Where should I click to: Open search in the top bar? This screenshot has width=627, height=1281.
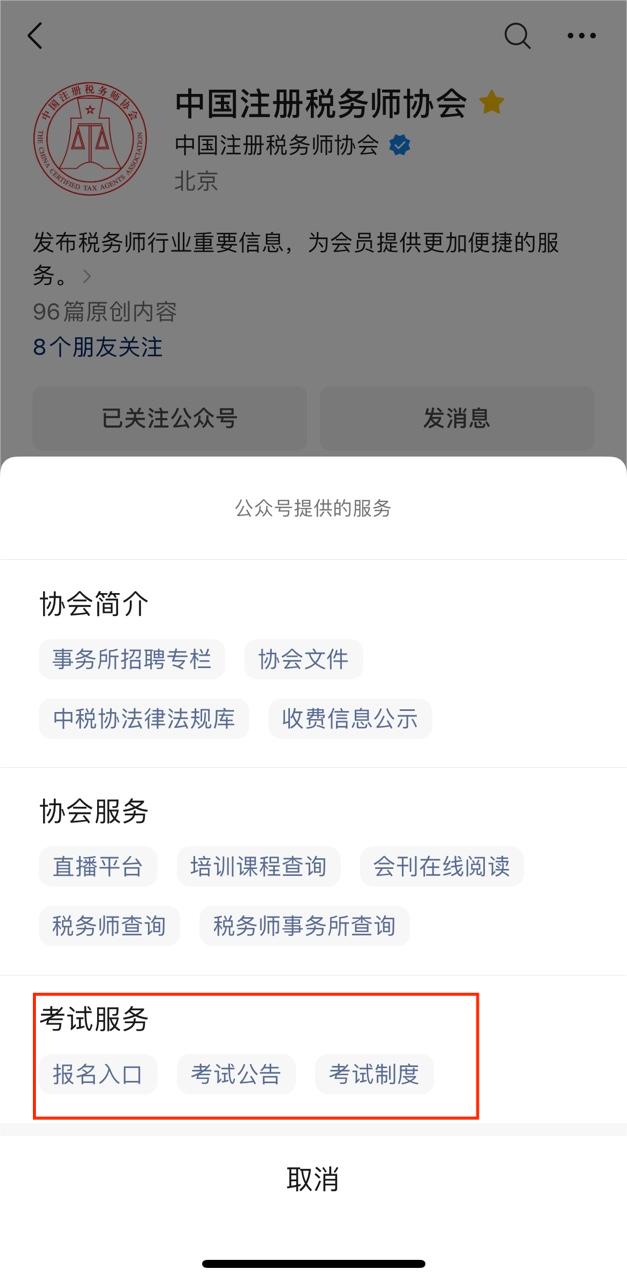point(517,37)
